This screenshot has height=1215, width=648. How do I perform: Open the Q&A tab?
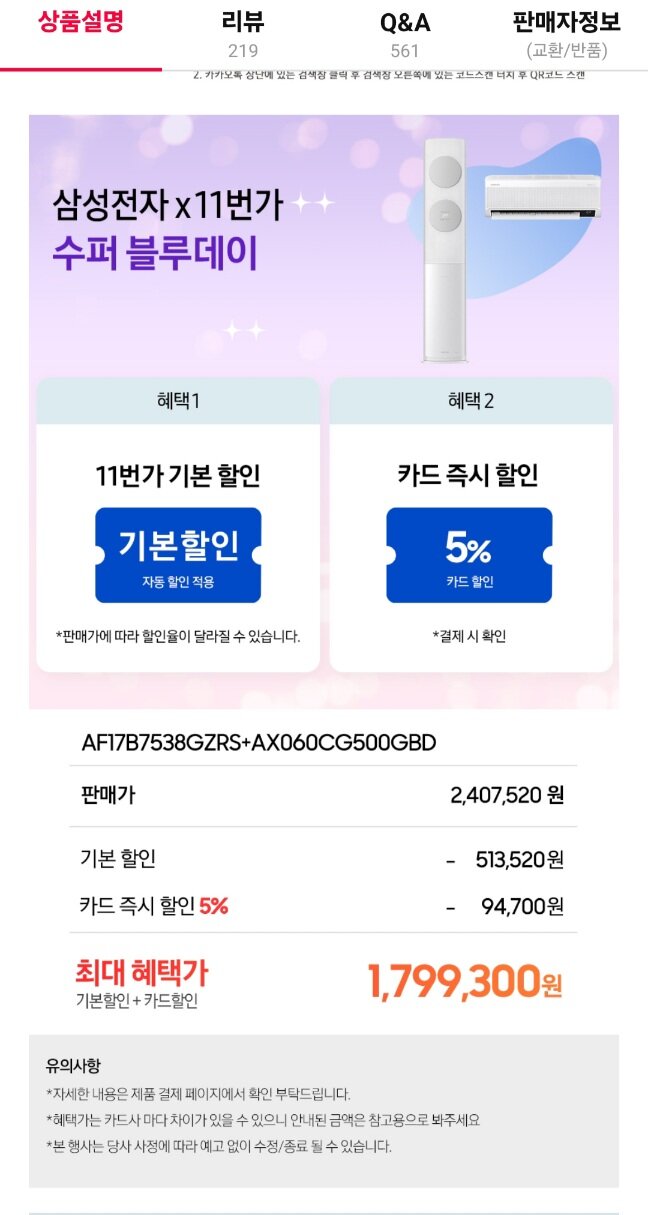point(405,35)
